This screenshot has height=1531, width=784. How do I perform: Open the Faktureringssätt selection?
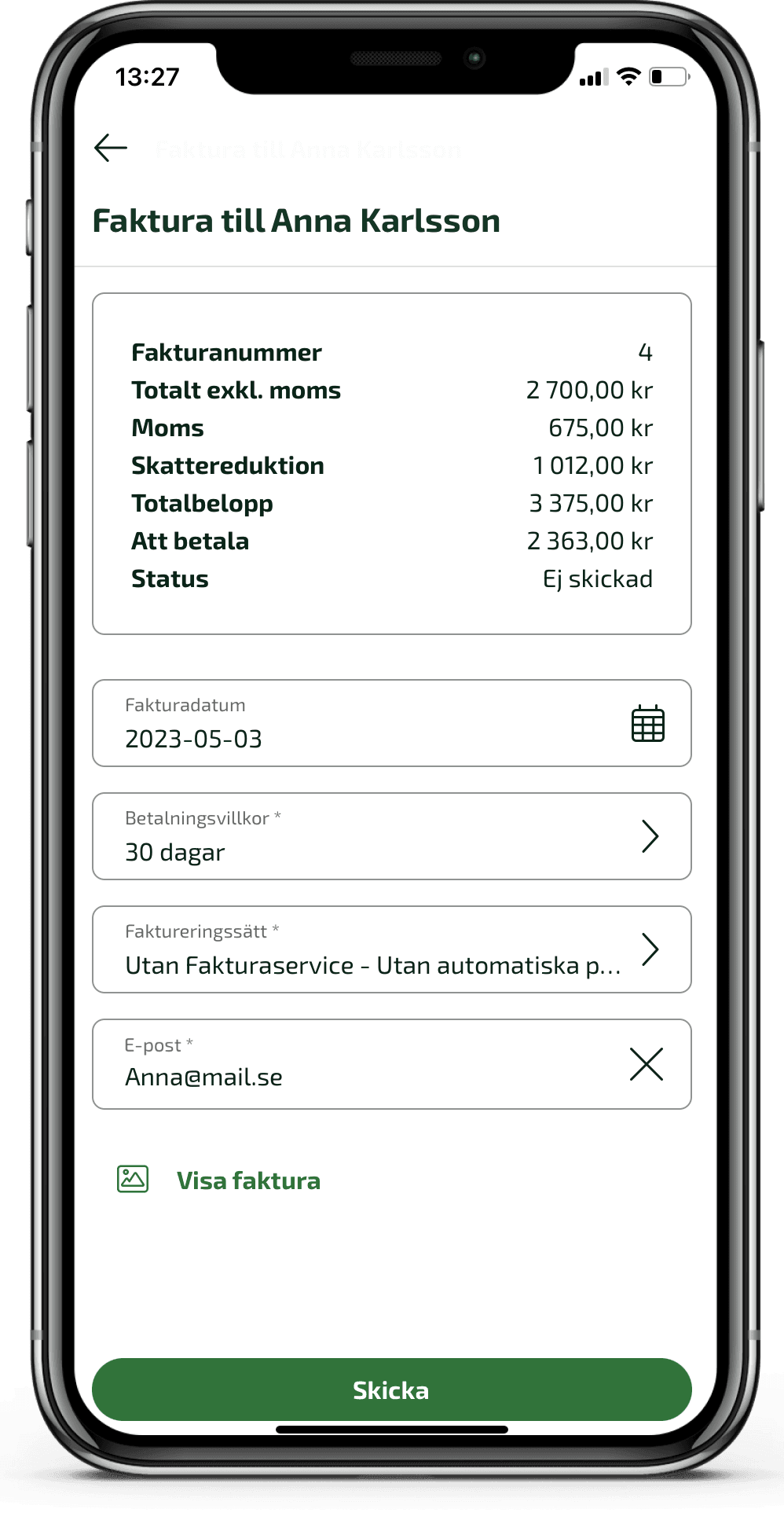point(391,949)
